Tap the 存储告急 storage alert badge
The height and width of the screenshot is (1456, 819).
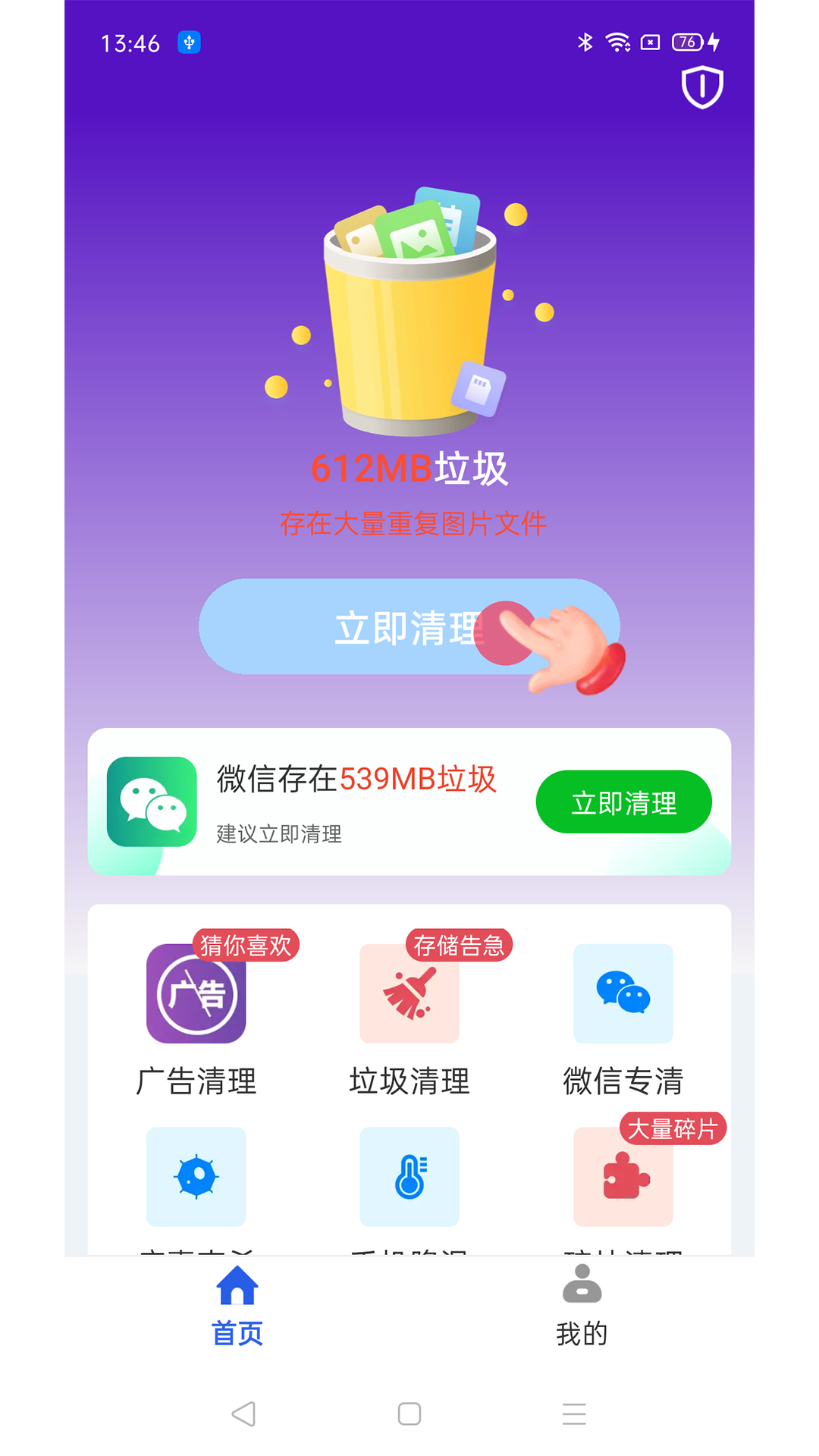[458, 946]
